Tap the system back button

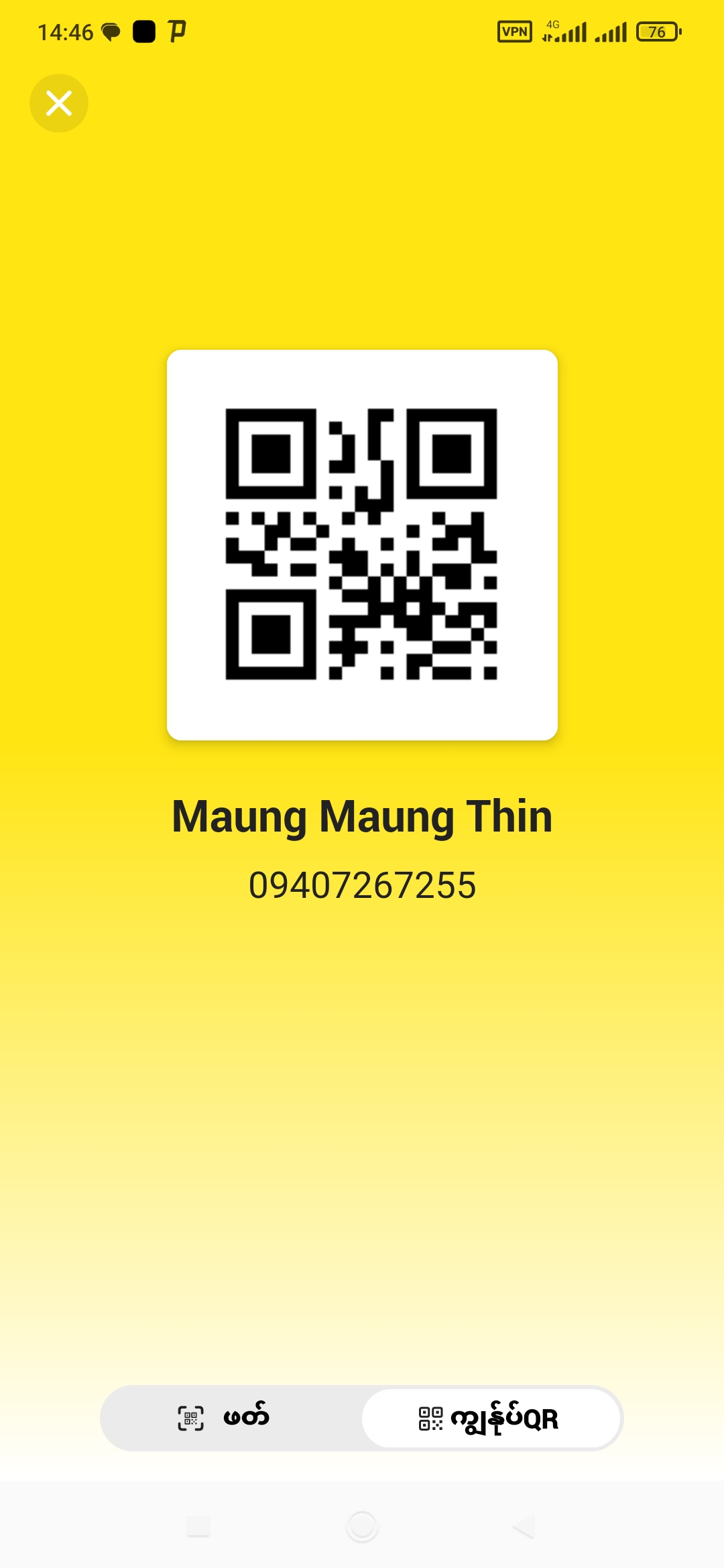tap(524, 1526)
